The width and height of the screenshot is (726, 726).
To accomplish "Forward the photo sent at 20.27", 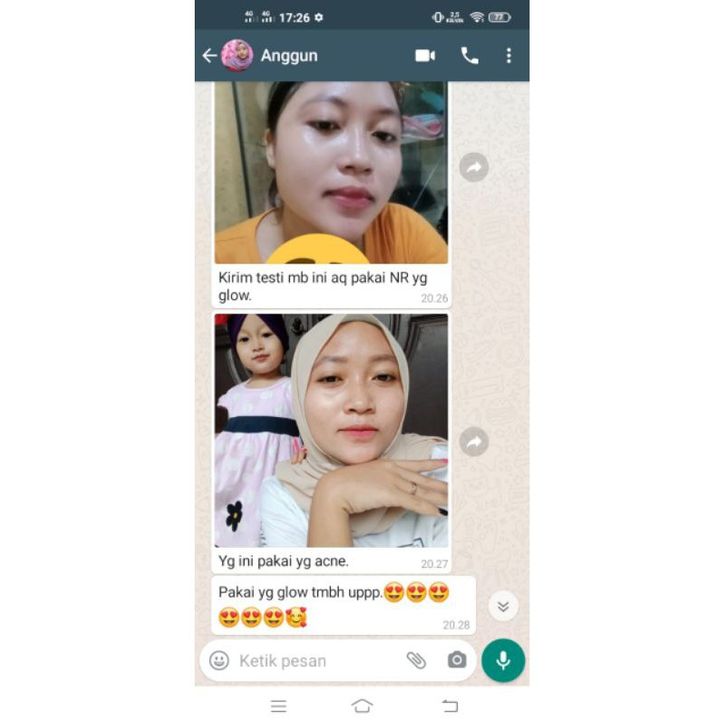I will pos(474,441).
